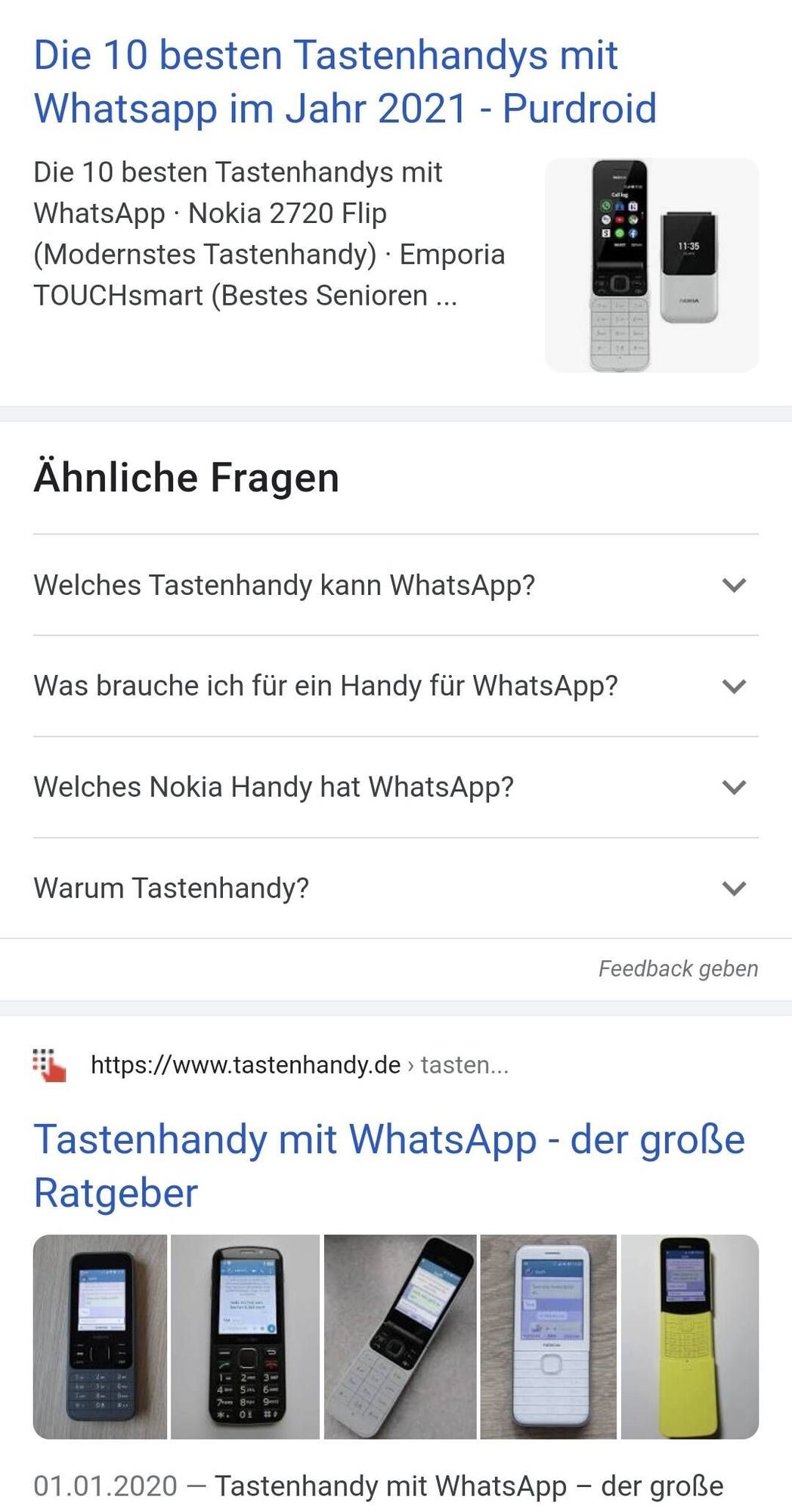Open the yellow banana phone image
792x1512 pixels.
[689, 1337]
